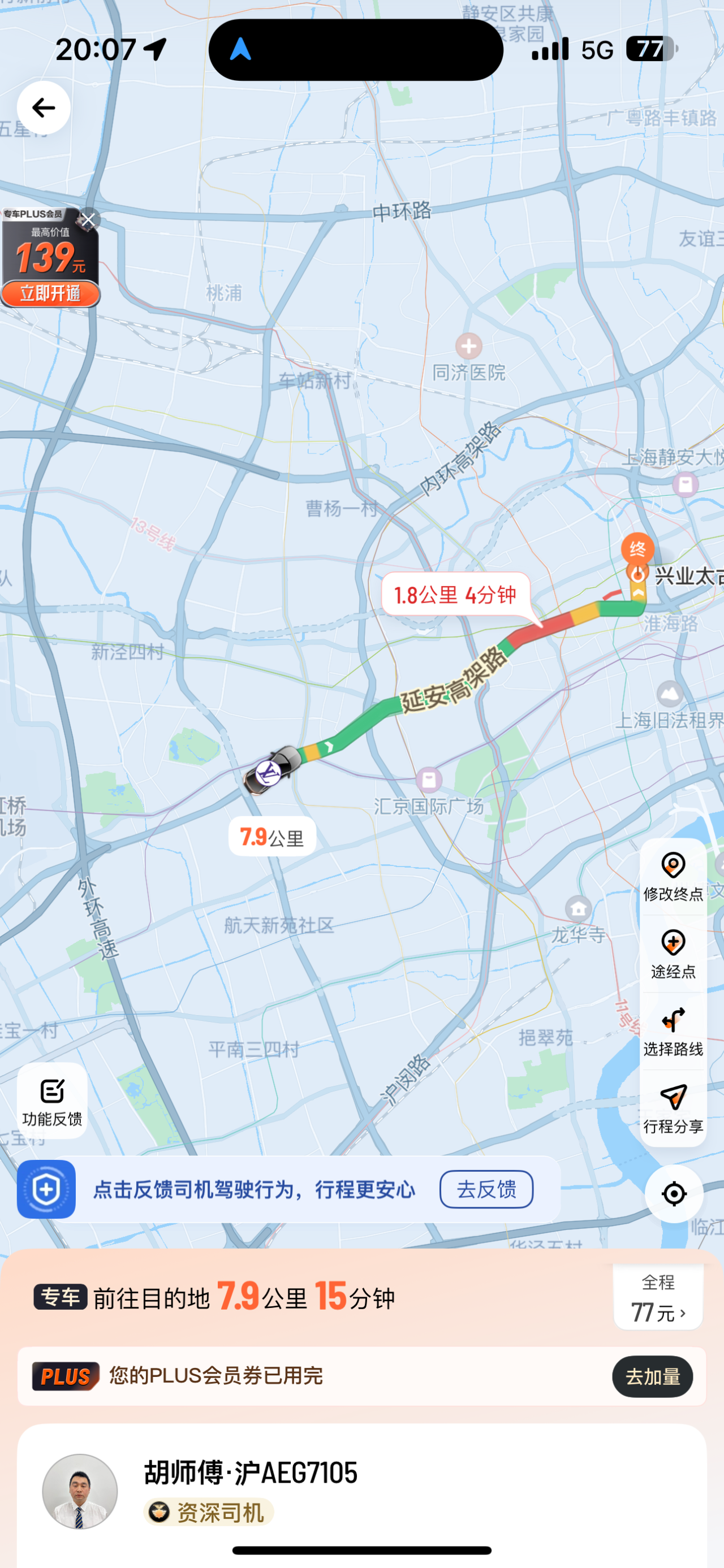Add a 途经点 waypoint

pos(673,954)
